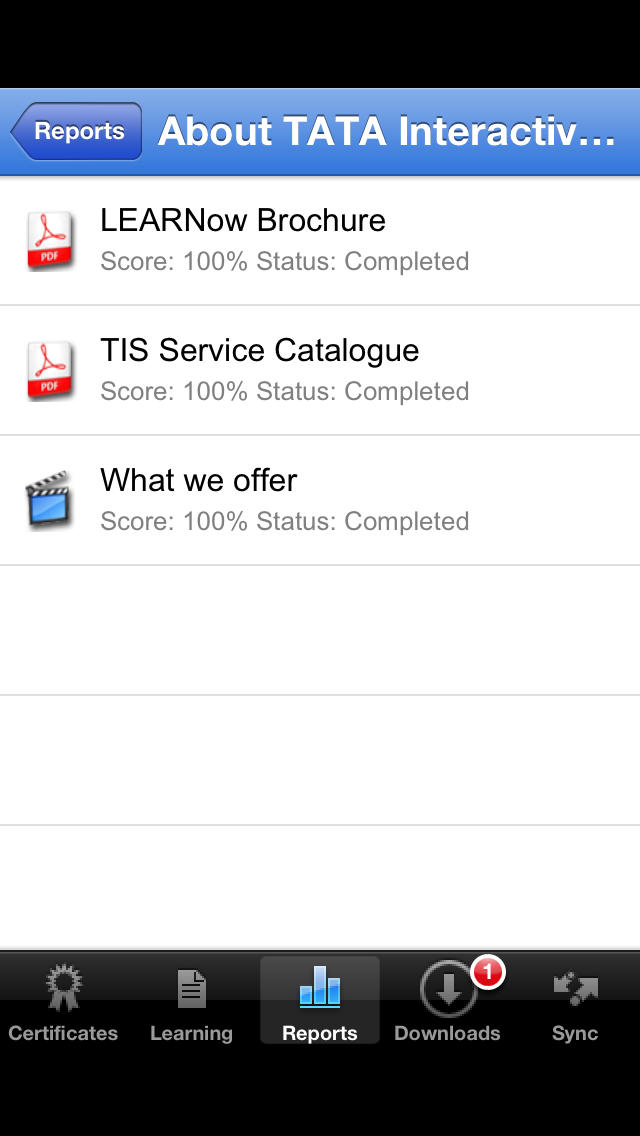The height and width of the screenshot is (1136, 640).
Task: Tap the Reports tab
Action: pos(320,1001)
